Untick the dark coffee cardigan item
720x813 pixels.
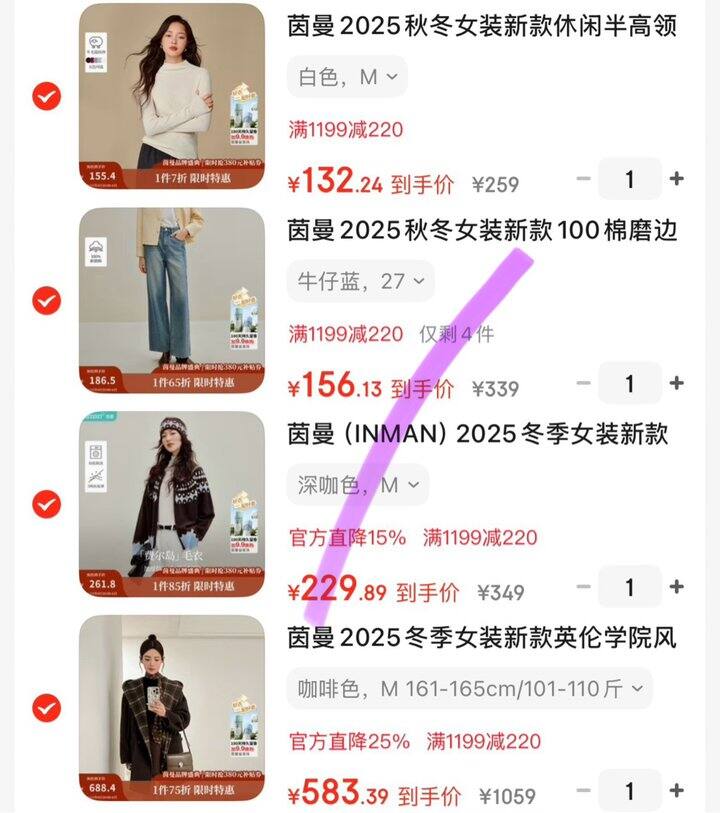coord(46,504)
